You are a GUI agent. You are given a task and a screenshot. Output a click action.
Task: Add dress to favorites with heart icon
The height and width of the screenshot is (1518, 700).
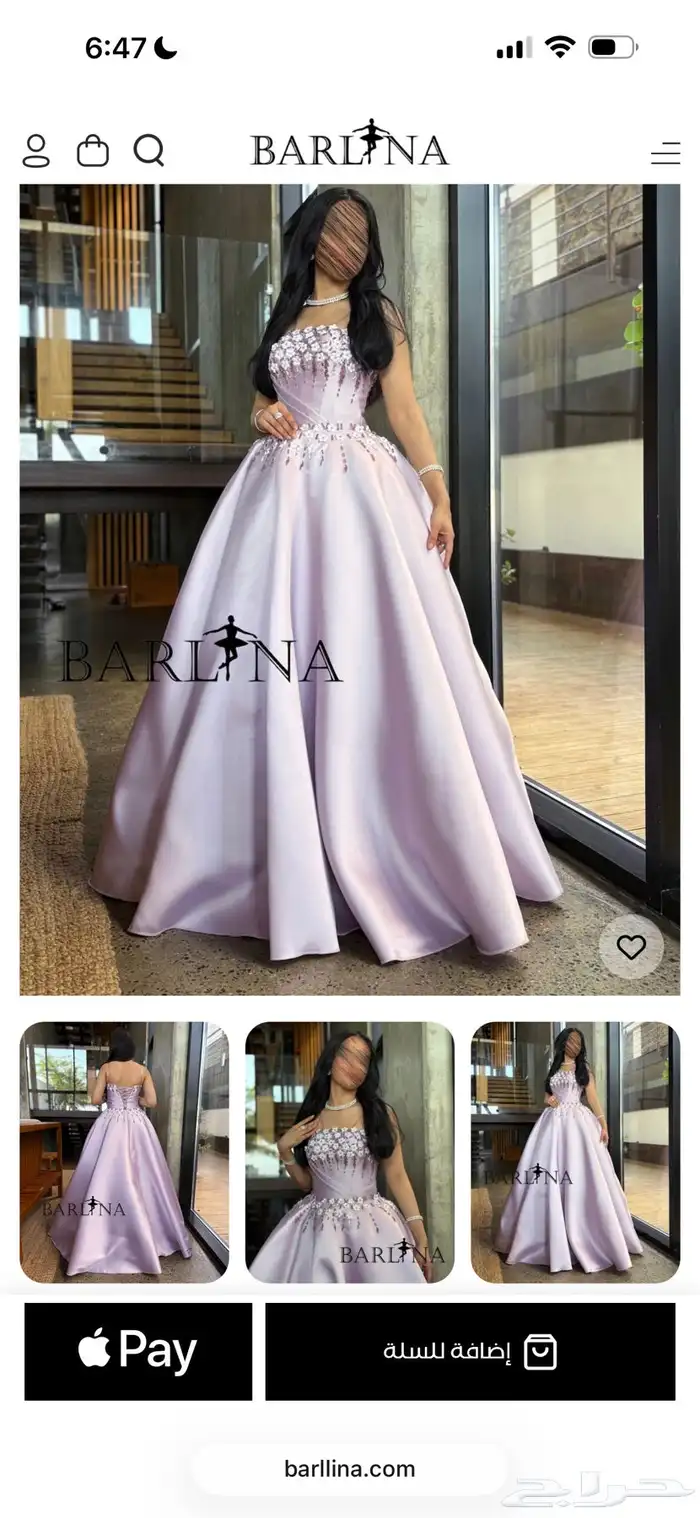(631, 946)
